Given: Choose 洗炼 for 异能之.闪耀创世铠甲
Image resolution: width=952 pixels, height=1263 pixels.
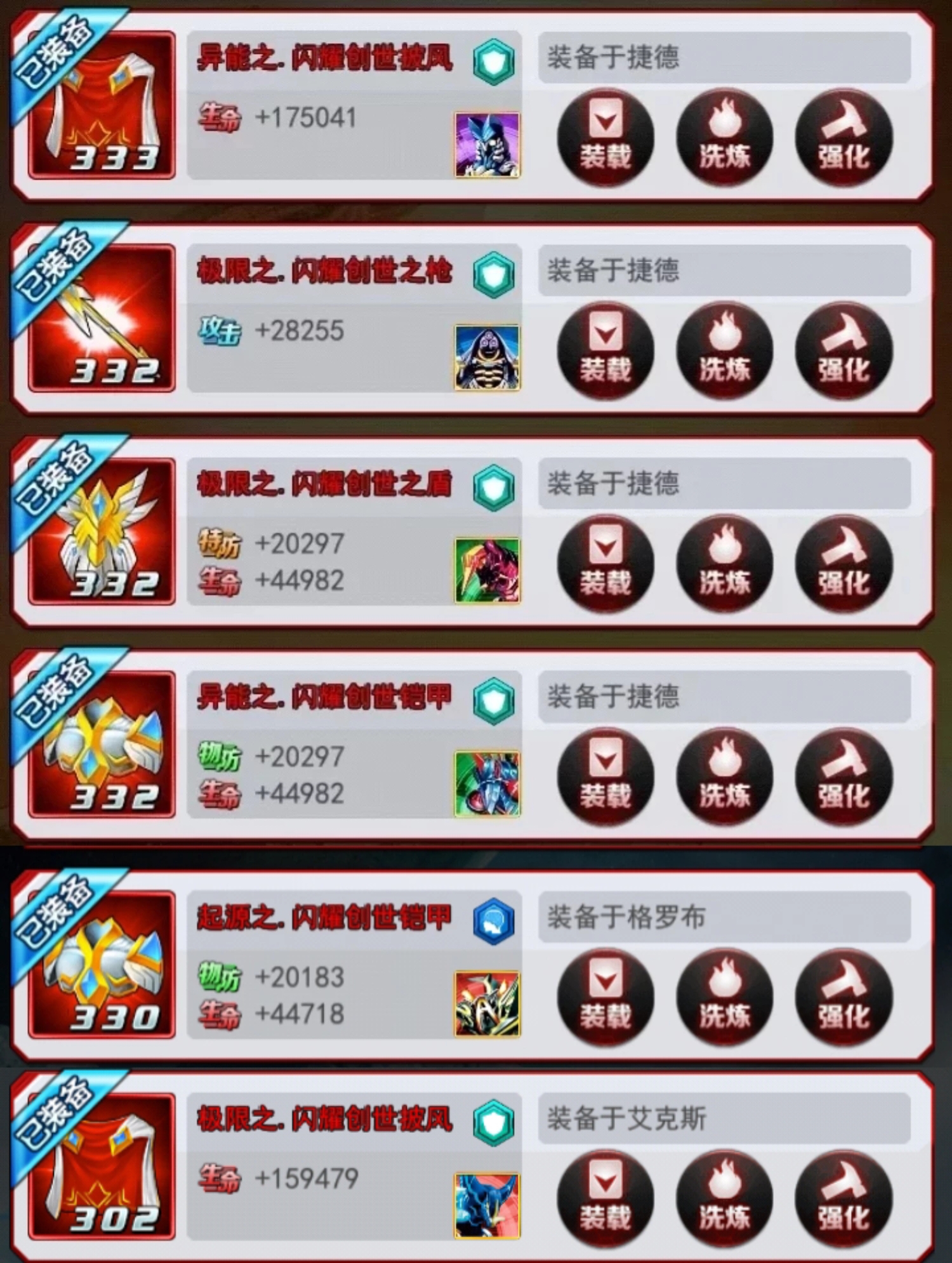Looking at the screenshot, I should tap(724, 777).
